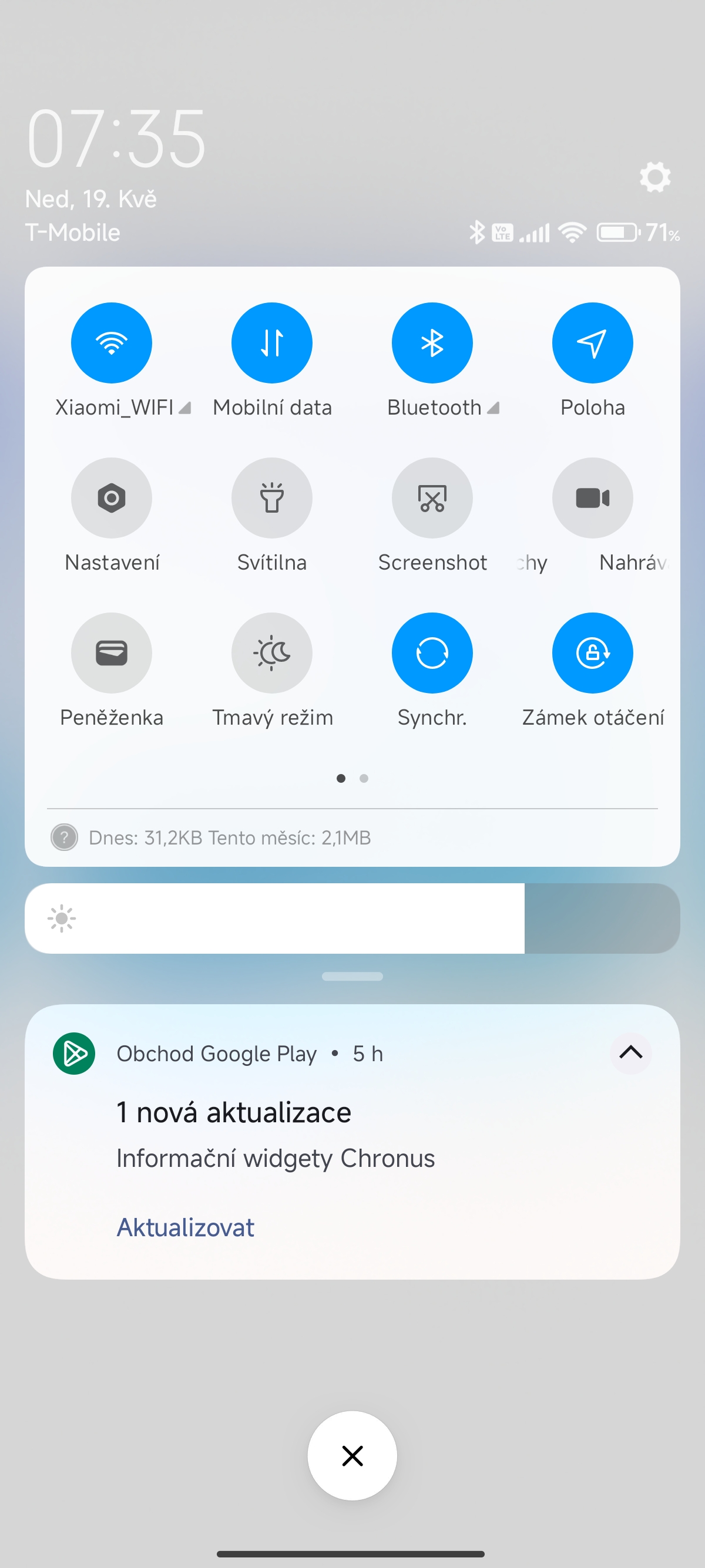Turn off Synchr. sync toggle
The image size is (705, 1568).
432,652
